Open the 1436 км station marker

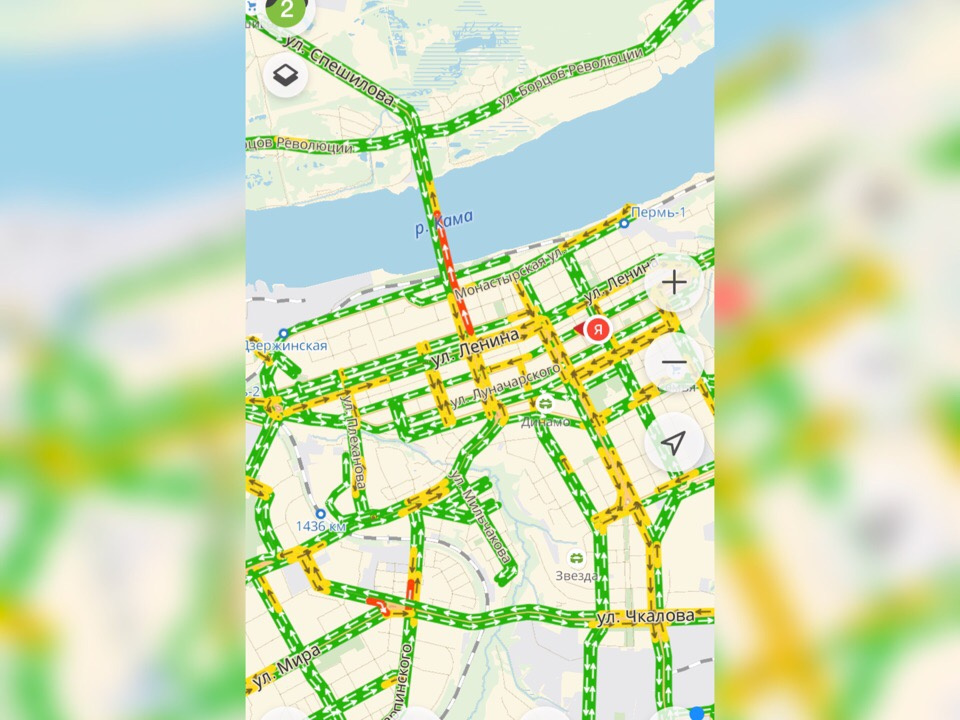[320, 513]
